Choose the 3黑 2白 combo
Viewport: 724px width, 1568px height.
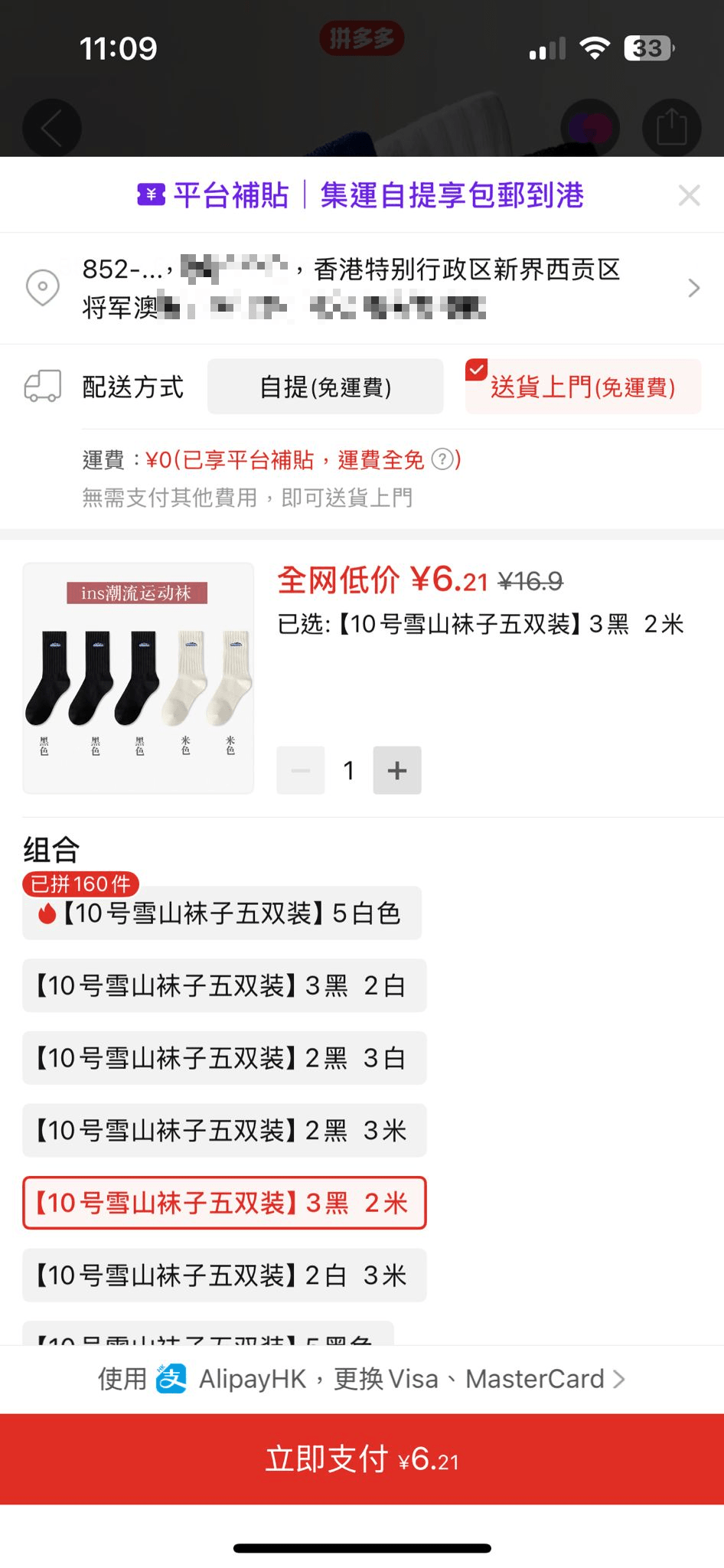pyautogui.click(x=223, y=985)
